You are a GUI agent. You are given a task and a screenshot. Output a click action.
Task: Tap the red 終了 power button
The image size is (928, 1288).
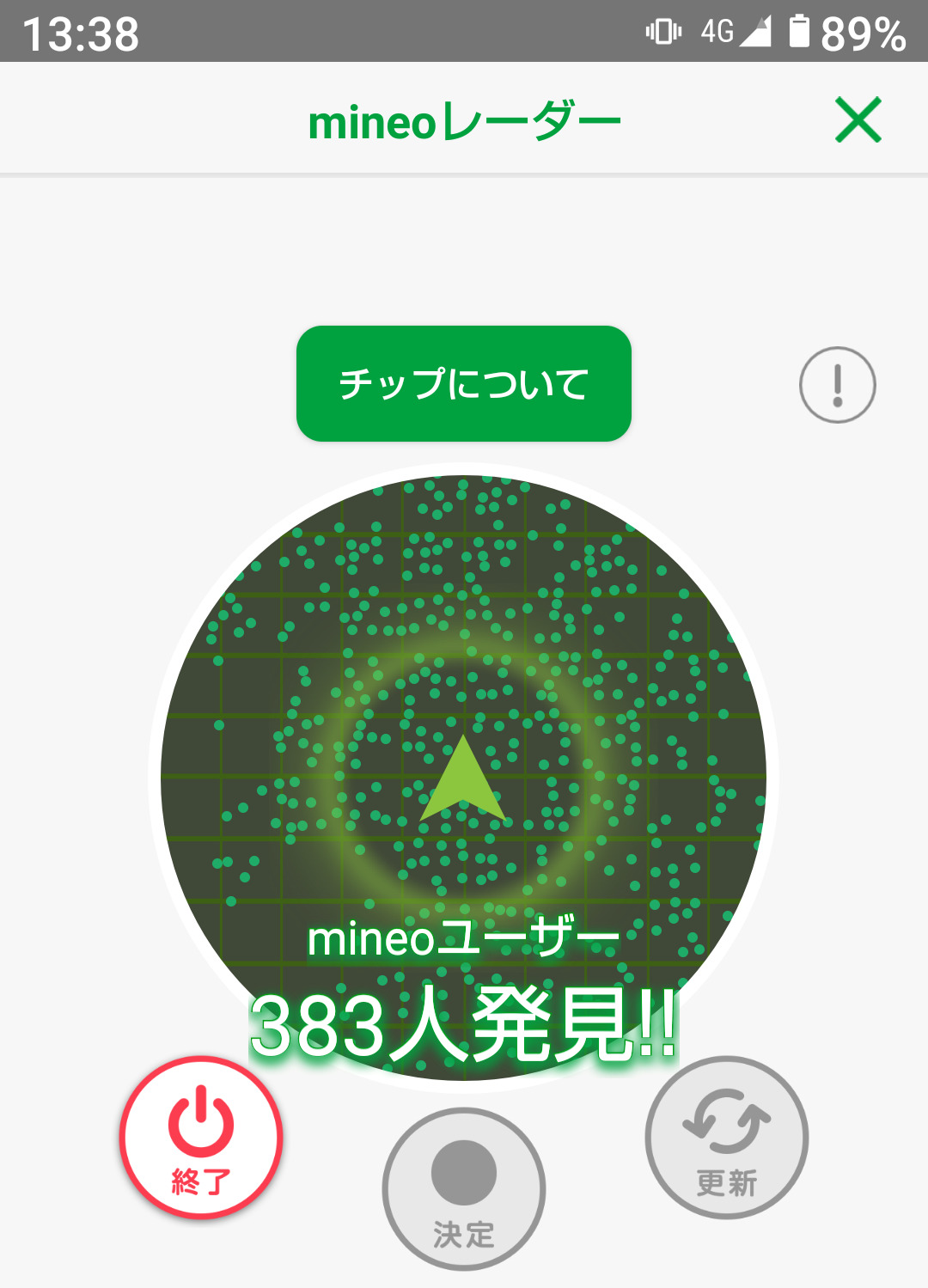click(x=201, y=1136)
